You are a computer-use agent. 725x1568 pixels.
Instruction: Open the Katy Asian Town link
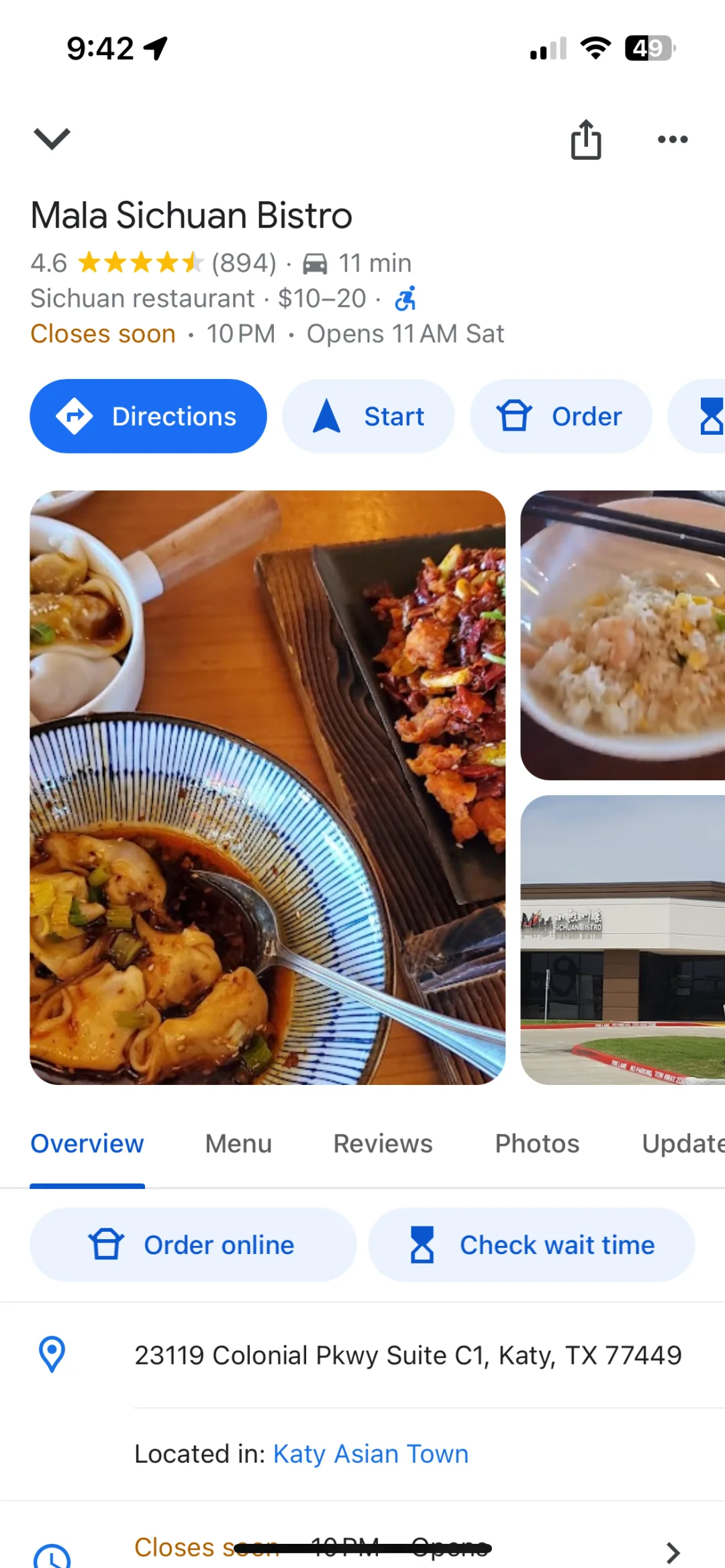pyautogui.click(x=371, y=1454)
